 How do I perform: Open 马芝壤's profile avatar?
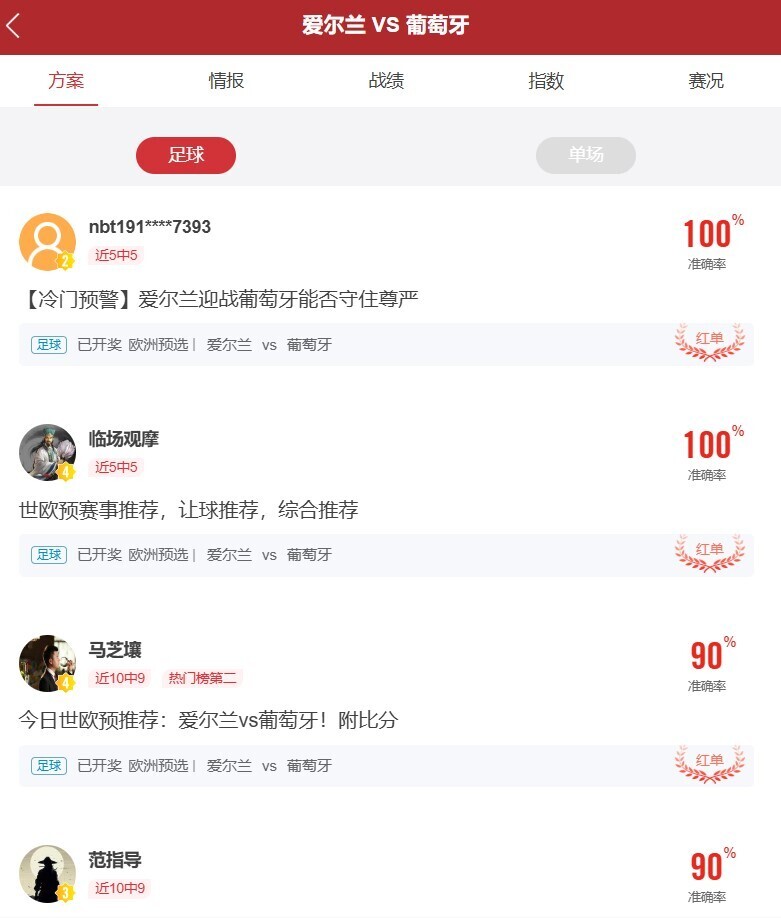tap(47, 662)
